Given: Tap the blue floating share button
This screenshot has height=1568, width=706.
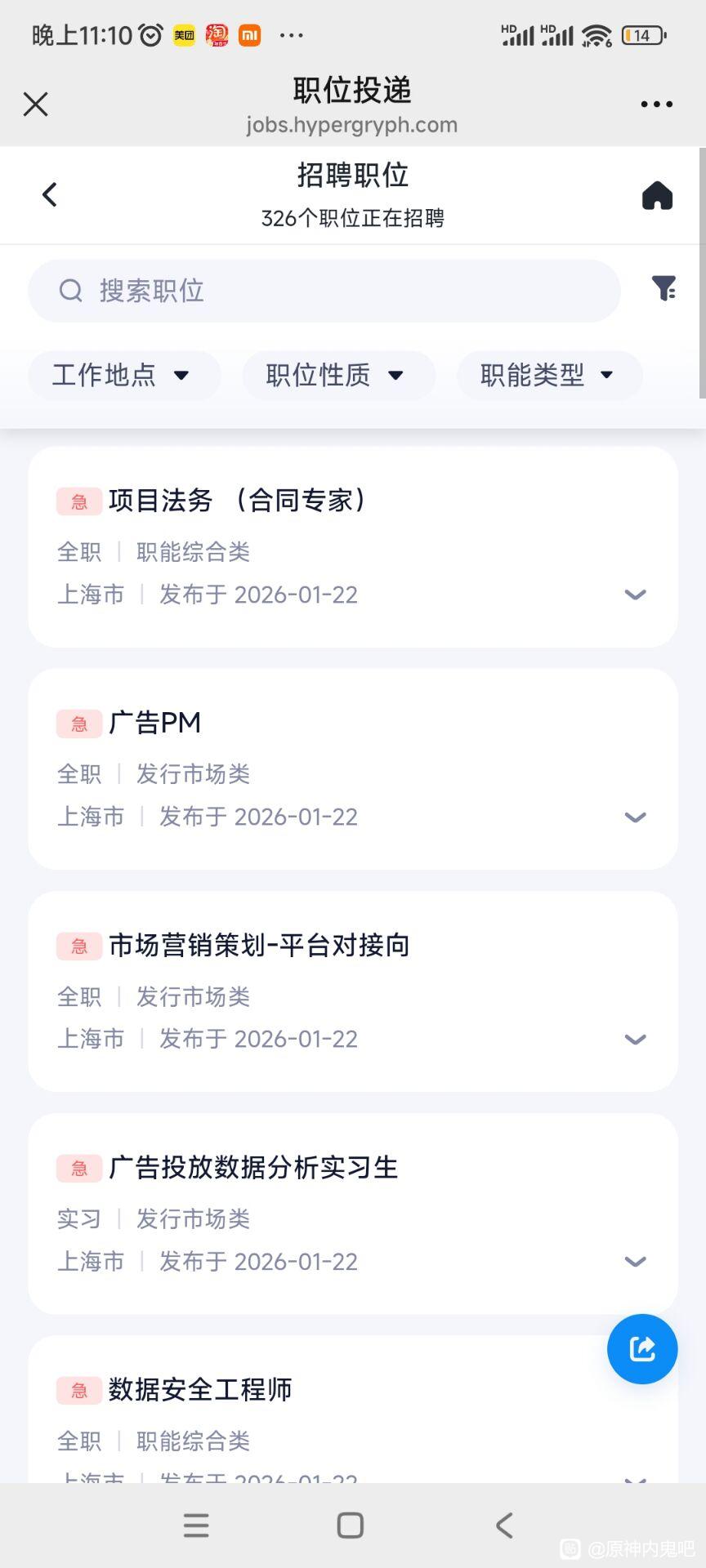Looking at the screenshot, I should click(x=642, y=1349).
